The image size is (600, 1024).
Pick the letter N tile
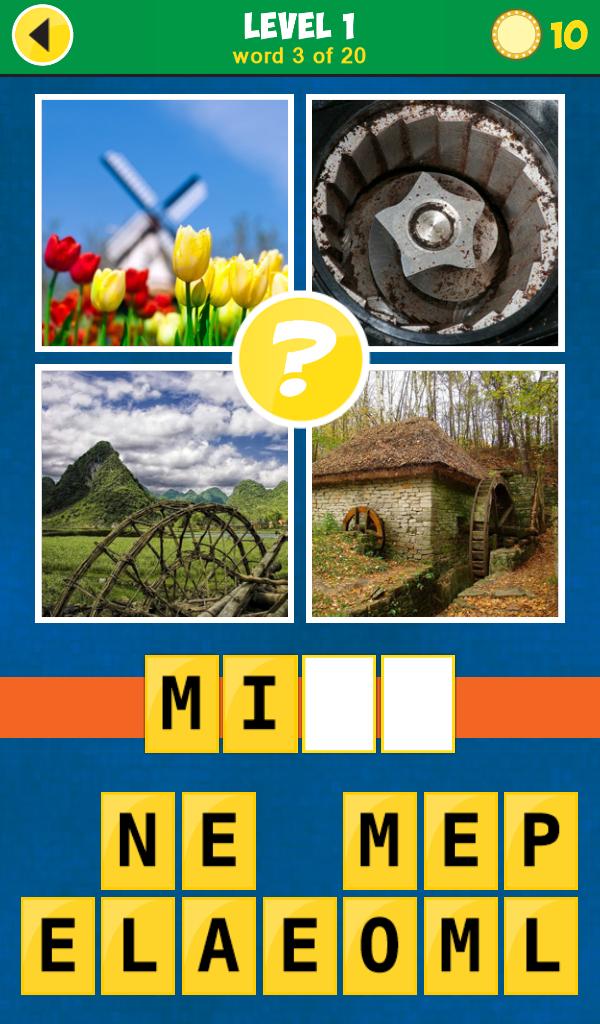(138, 841)
